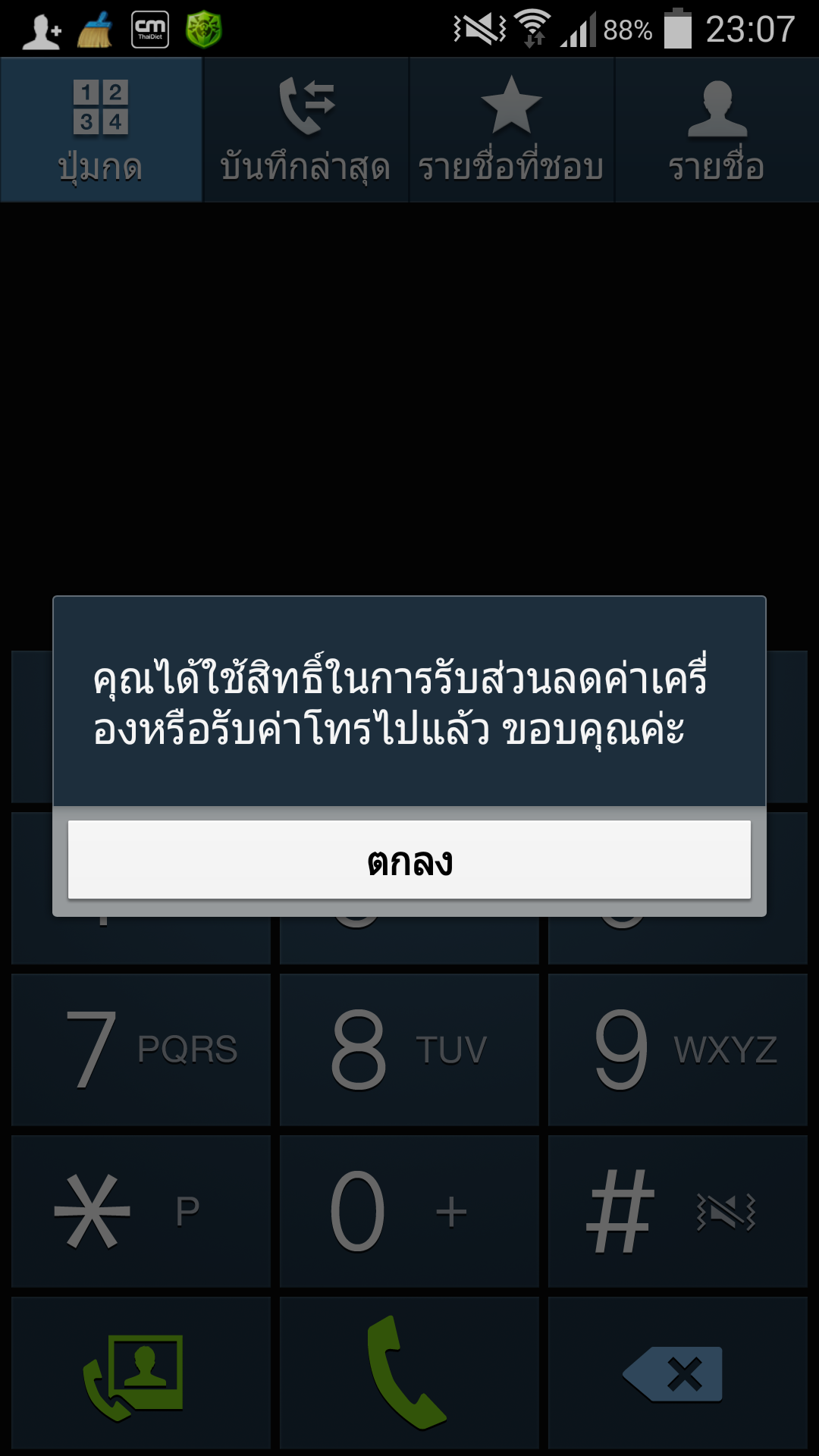819x1456 pixels.
Task: Enter digit 8 on the keypad
Action: (x=409, y=1050)
